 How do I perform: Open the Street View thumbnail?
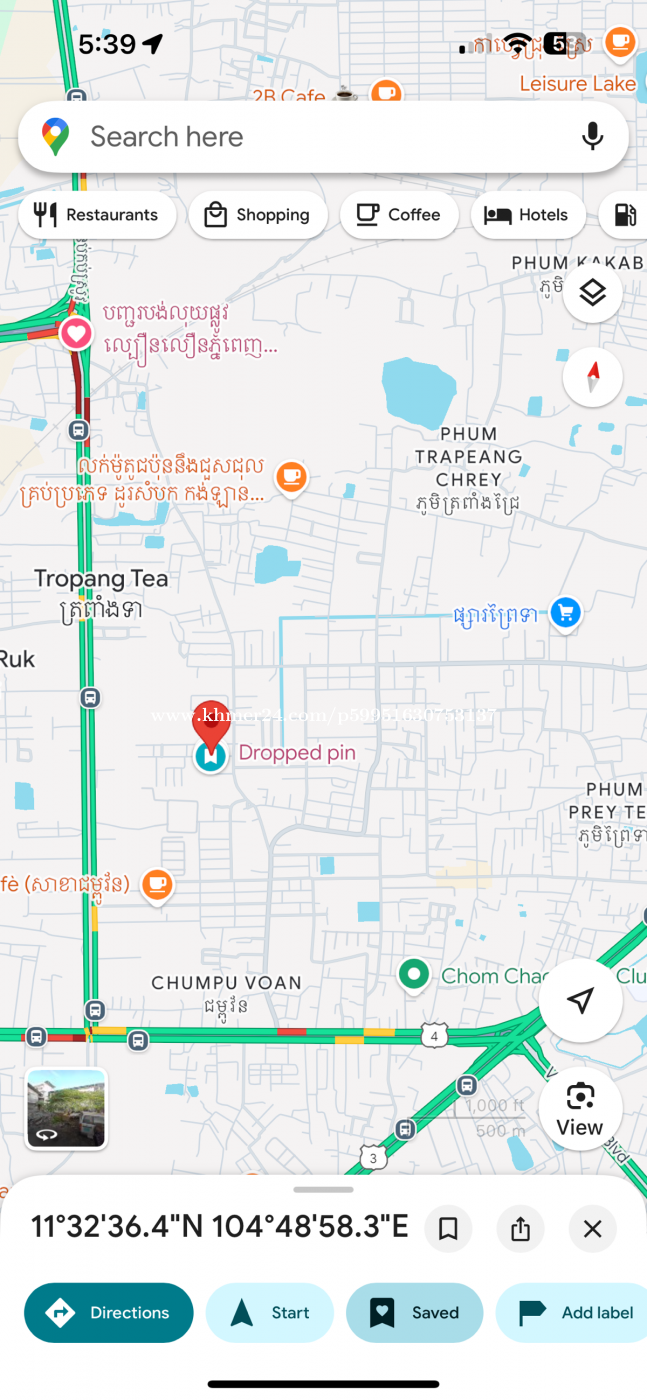point(66,1109)
